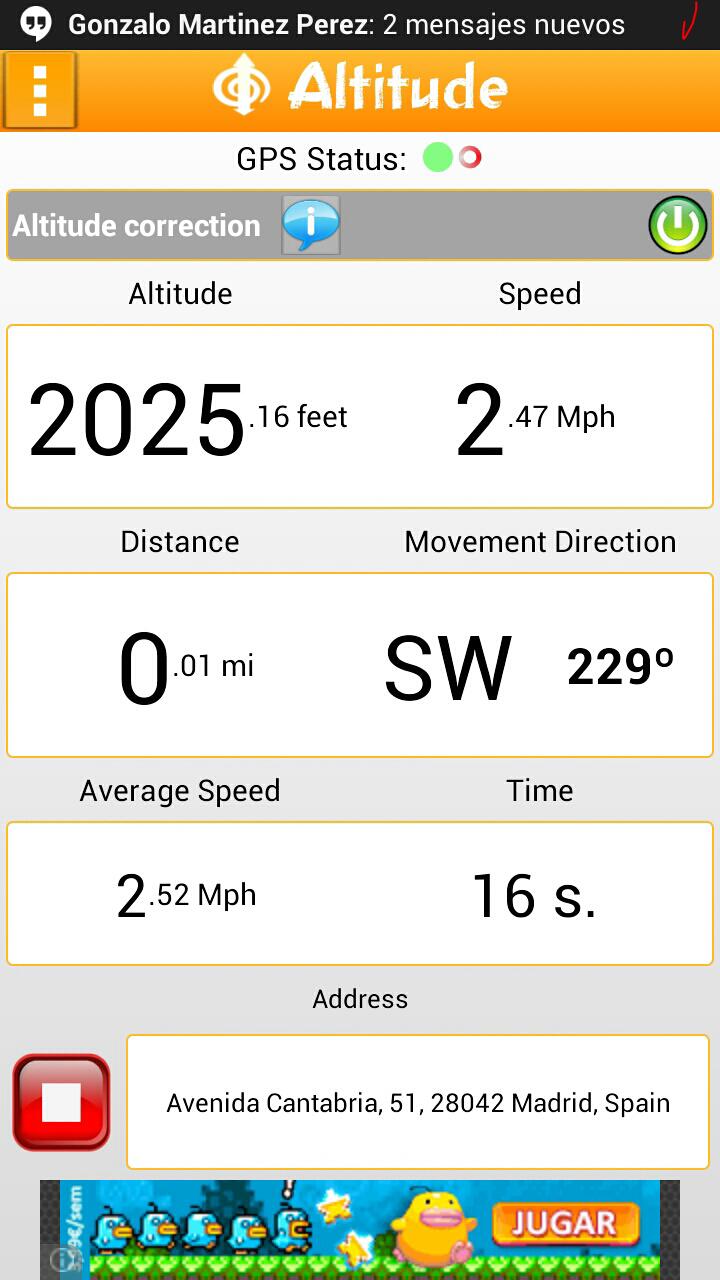Tap the blue info speech bubble icon
The width and height of the screenshot is (720, 1280).
[310, 226]
